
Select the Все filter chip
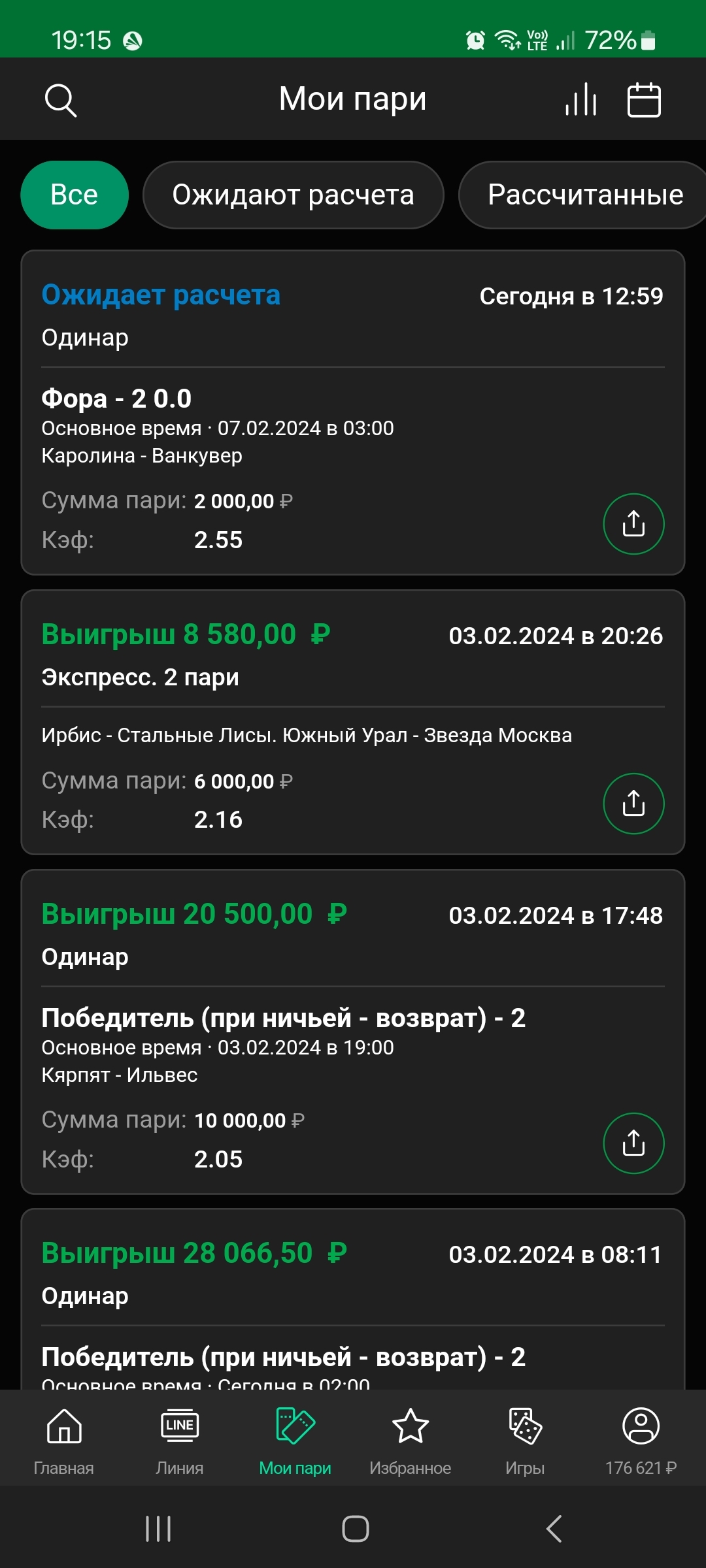coord(75,195)
